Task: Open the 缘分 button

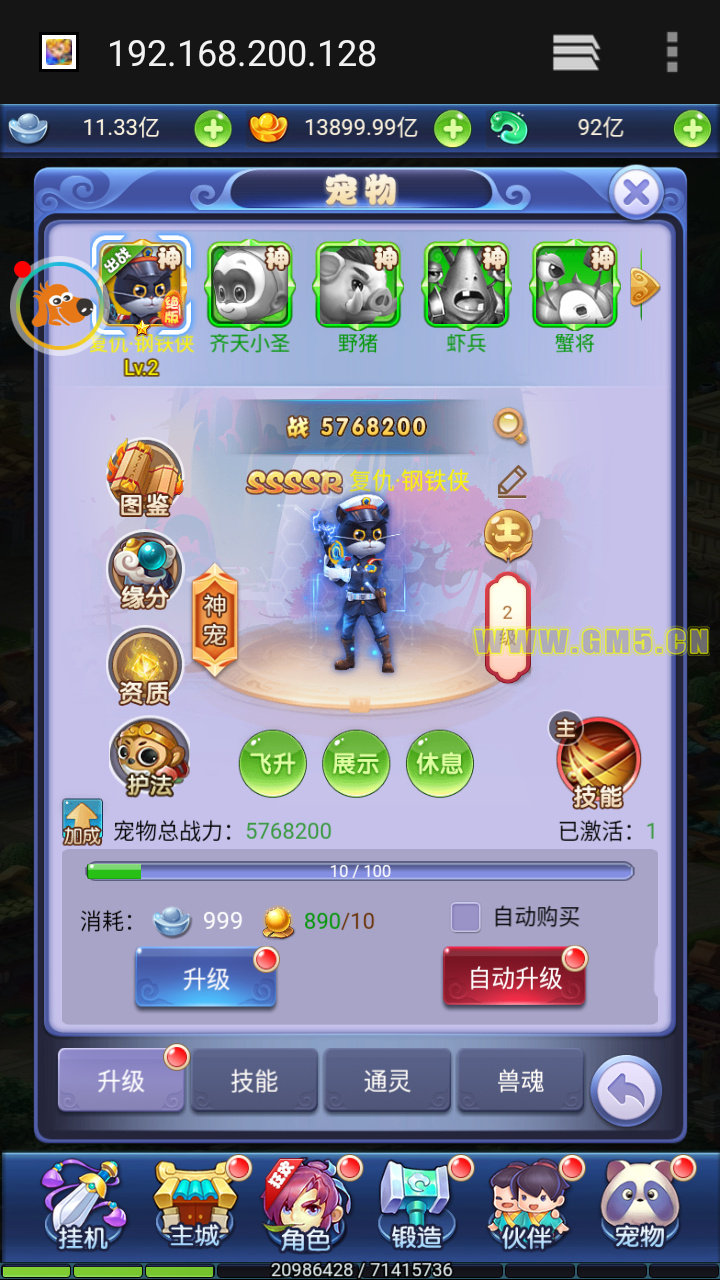Action: [146, 572]
